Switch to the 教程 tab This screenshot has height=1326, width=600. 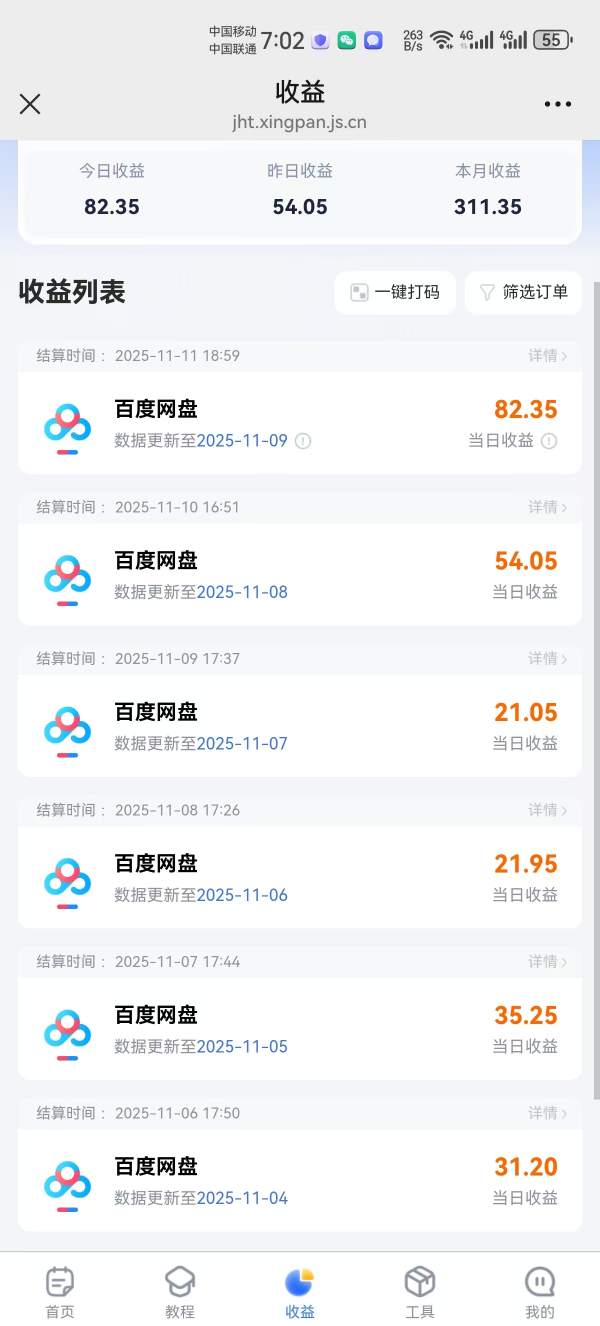tap(180, 1292)
